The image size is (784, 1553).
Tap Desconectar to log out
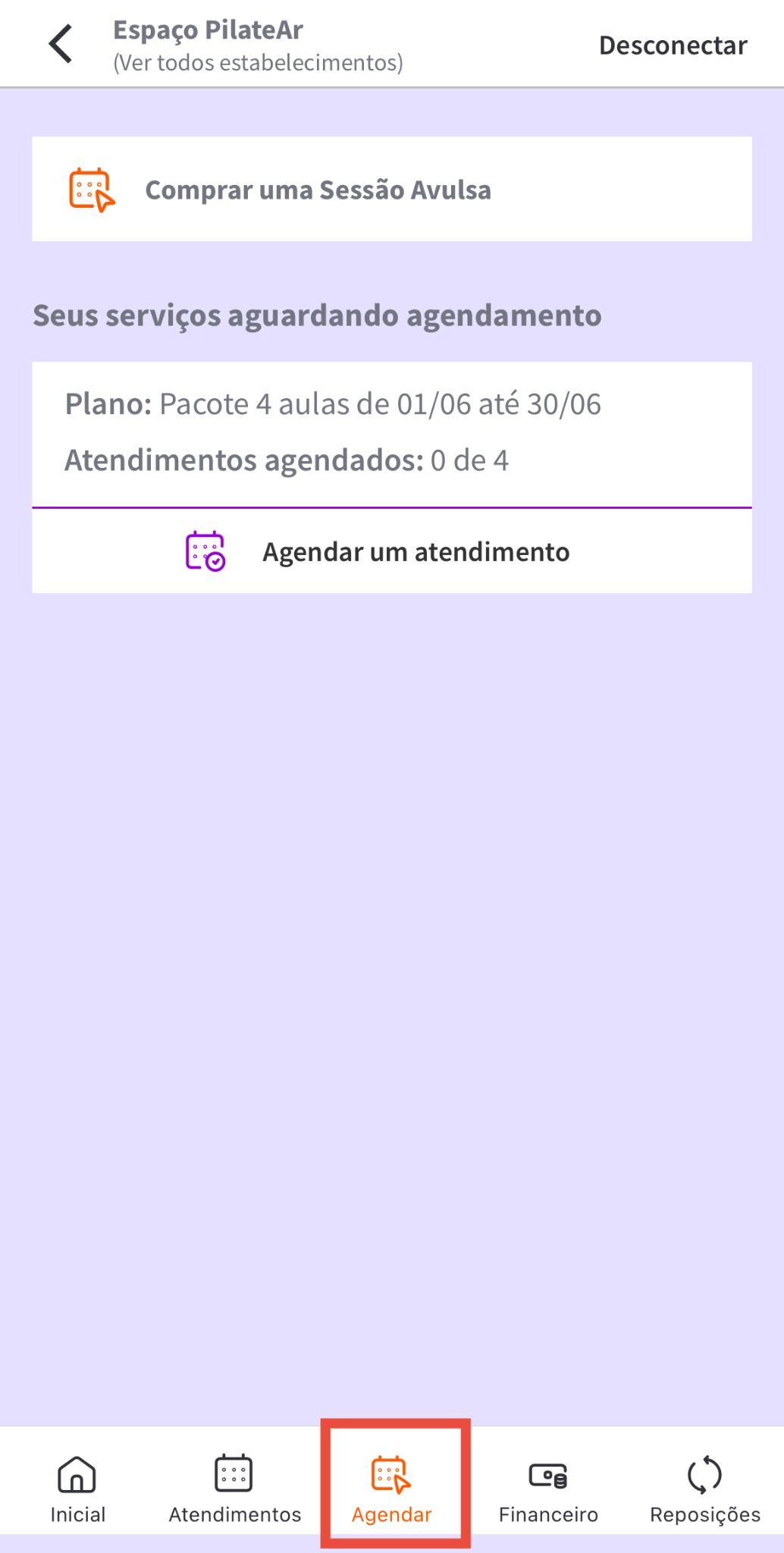click(x=673, y=45)
